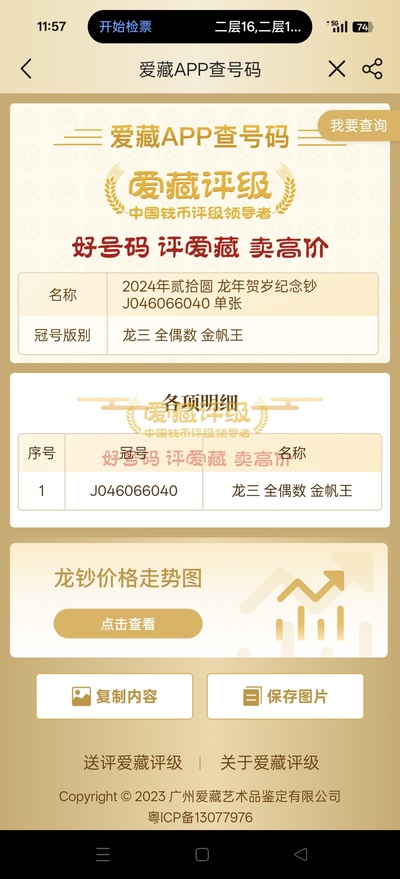Open recent apps from navigation bar
The image size is (400, 879).
tap(103, 854)
